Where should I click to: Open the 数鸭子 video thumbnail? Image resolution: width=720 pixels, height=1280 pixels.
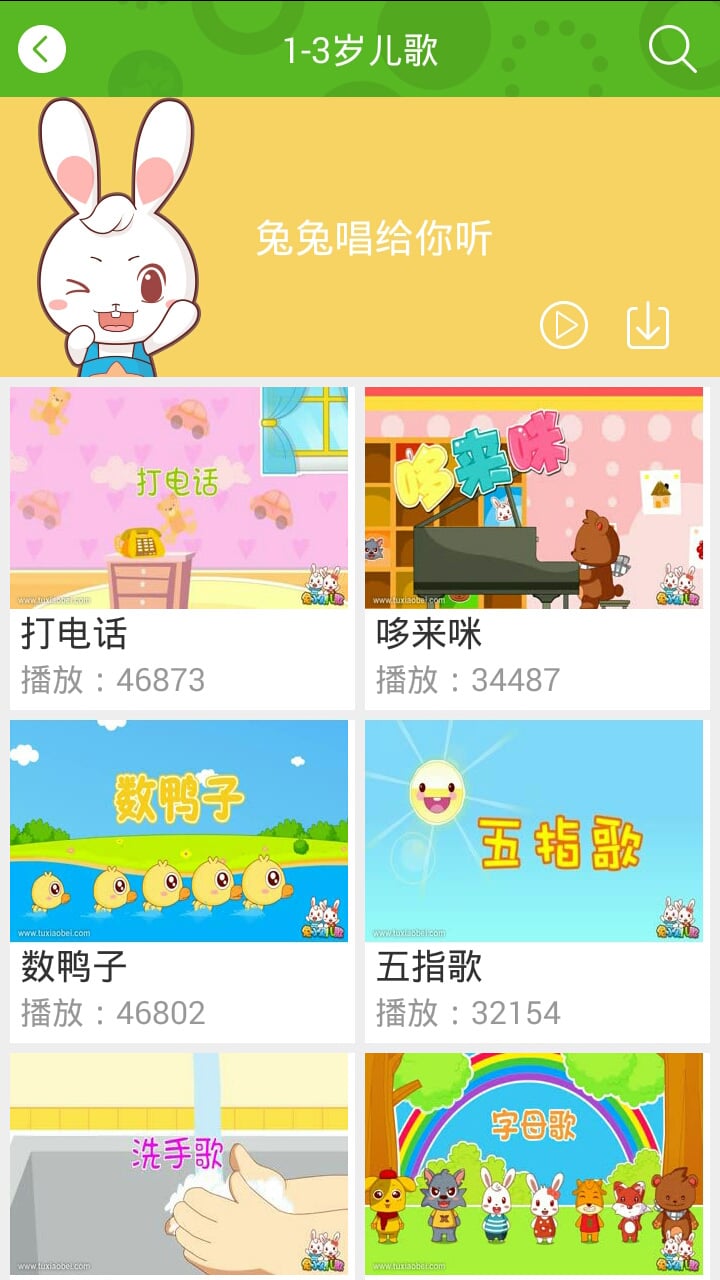[x=181, y=830]
